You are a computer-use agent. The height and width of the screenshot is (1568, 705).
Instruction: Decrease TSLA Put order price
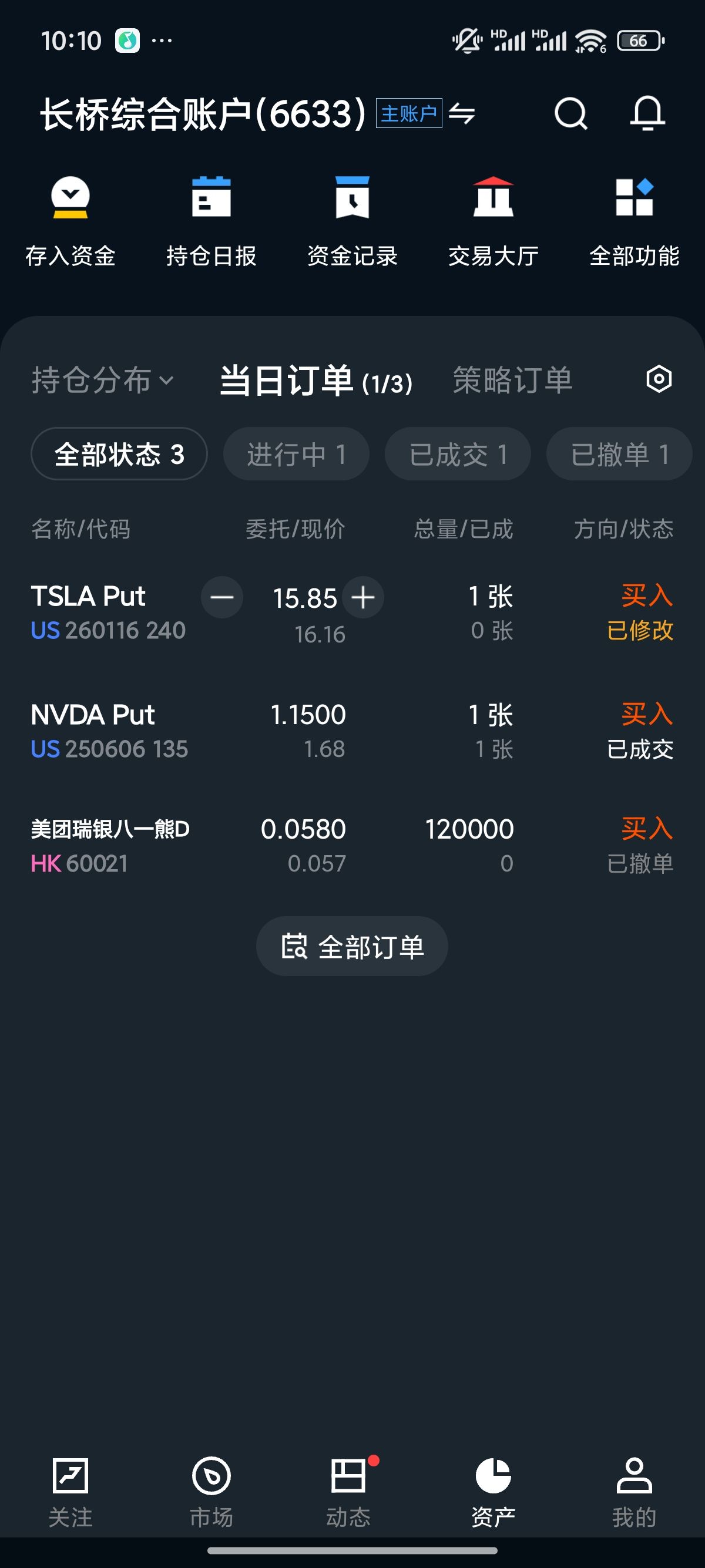pyautogui.click(x=221, y=597)
